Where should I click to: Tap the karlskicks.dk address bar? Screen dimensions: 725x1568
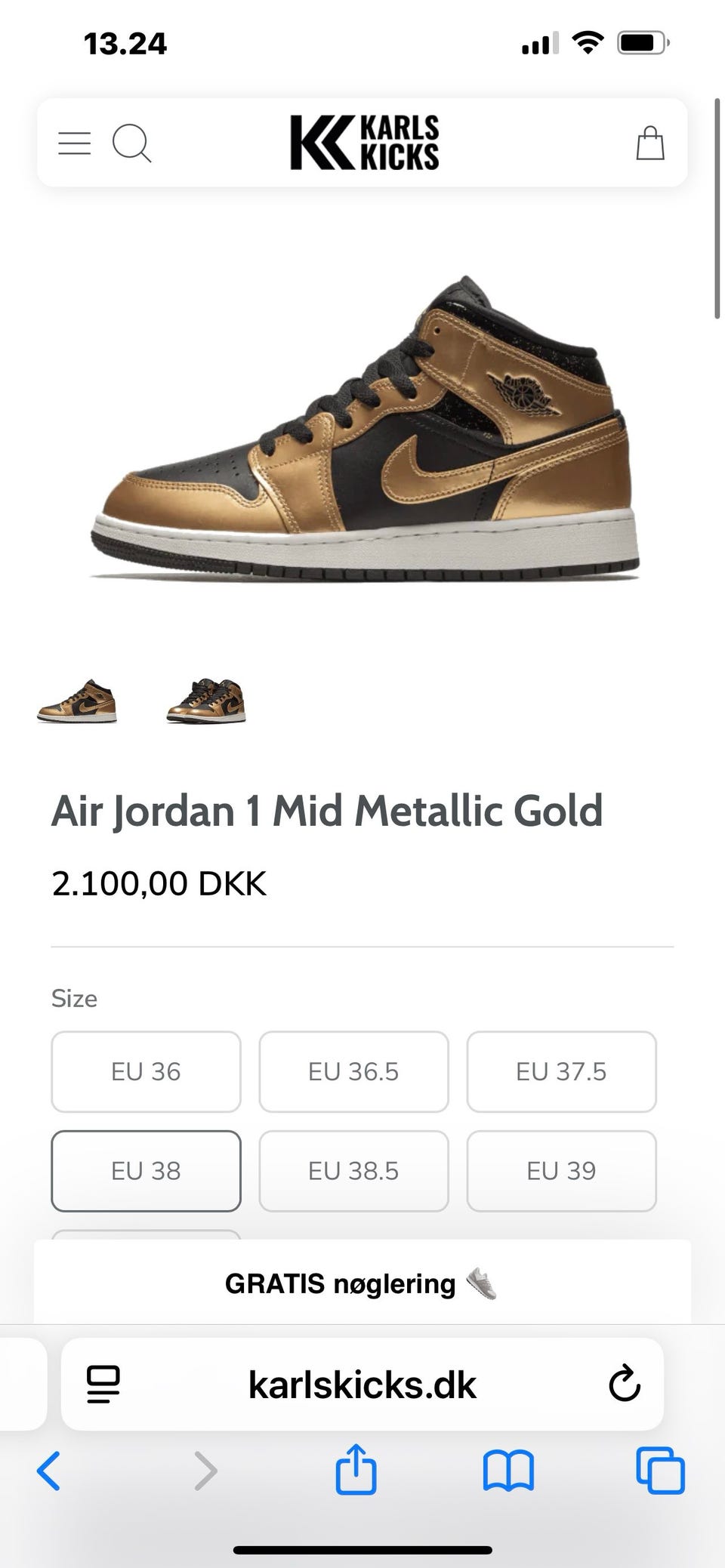coord(362,1385)
